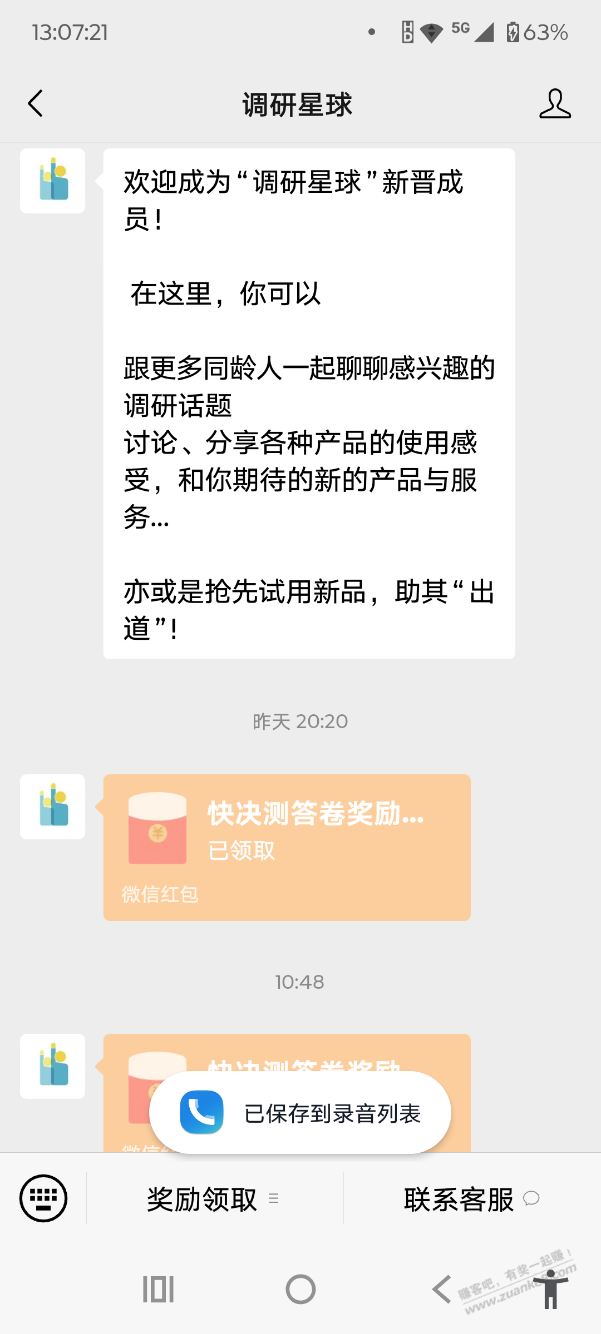Open the account profile icon
Viewport: 601px width, 1334px height.
[x=555, y=103]
